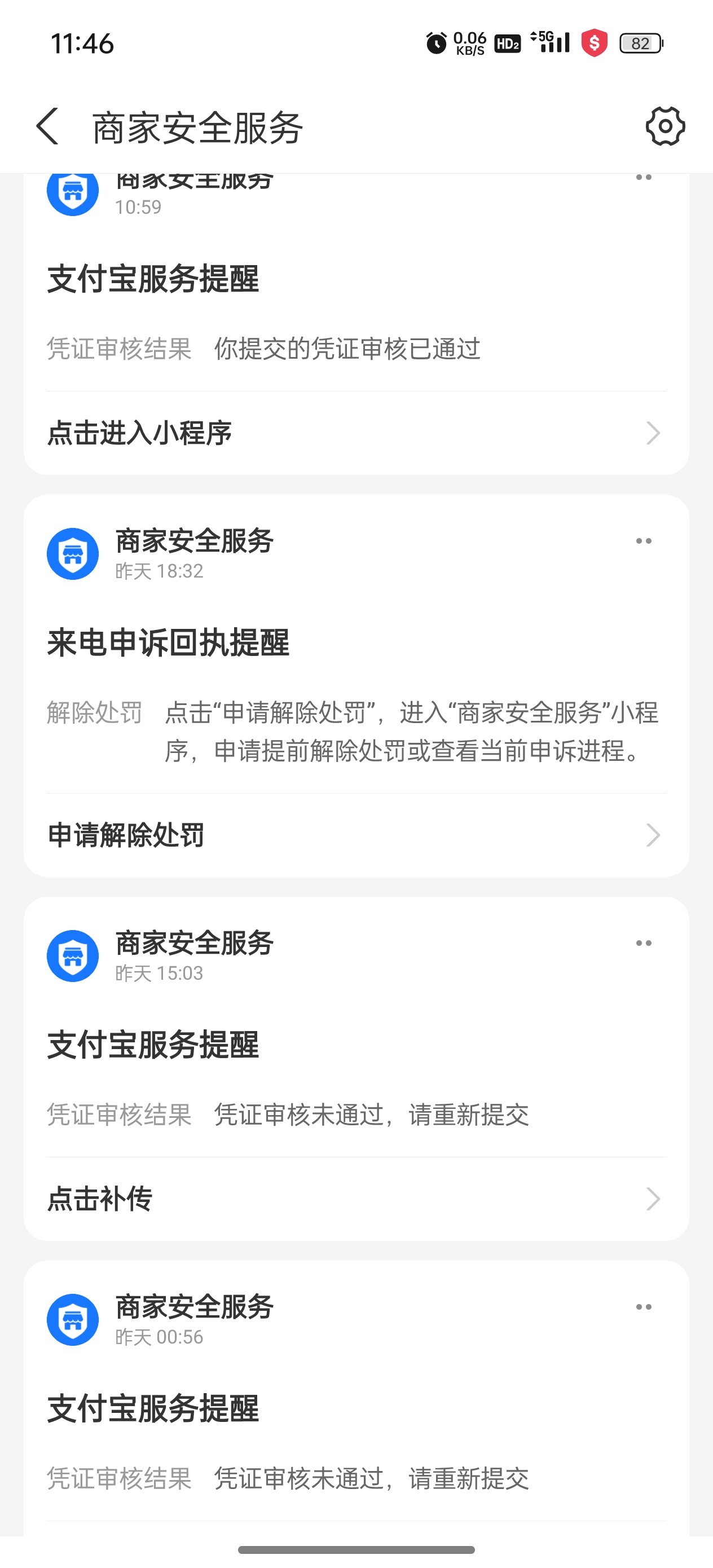Image resolution: width=713 pixels, height=1568 pixels.
Task: Open 申请解除处罚 link row
Action: (355, 835)
